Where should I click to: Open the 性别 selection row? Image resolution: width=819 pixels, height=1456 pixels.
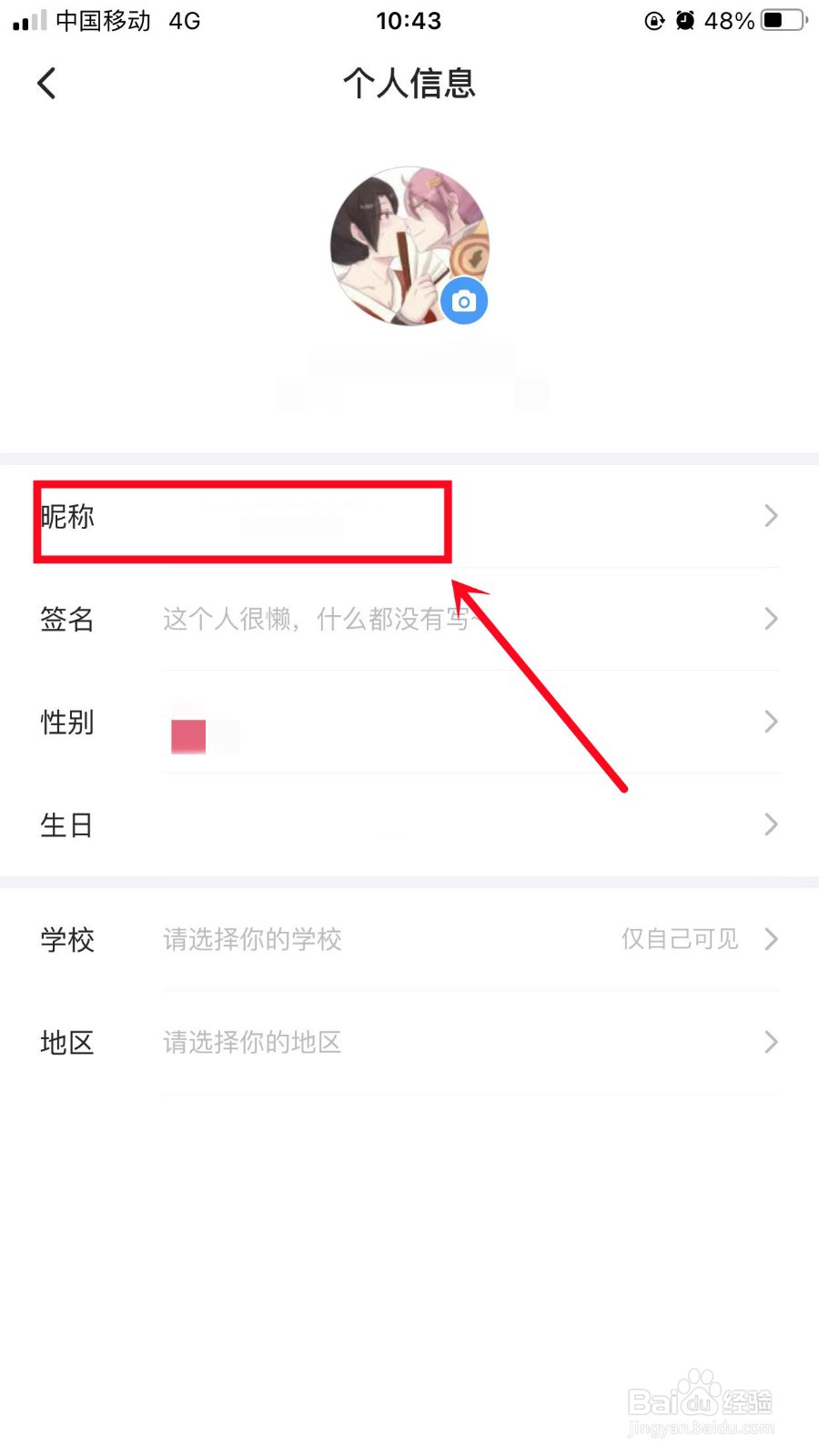tap(409, 723)
